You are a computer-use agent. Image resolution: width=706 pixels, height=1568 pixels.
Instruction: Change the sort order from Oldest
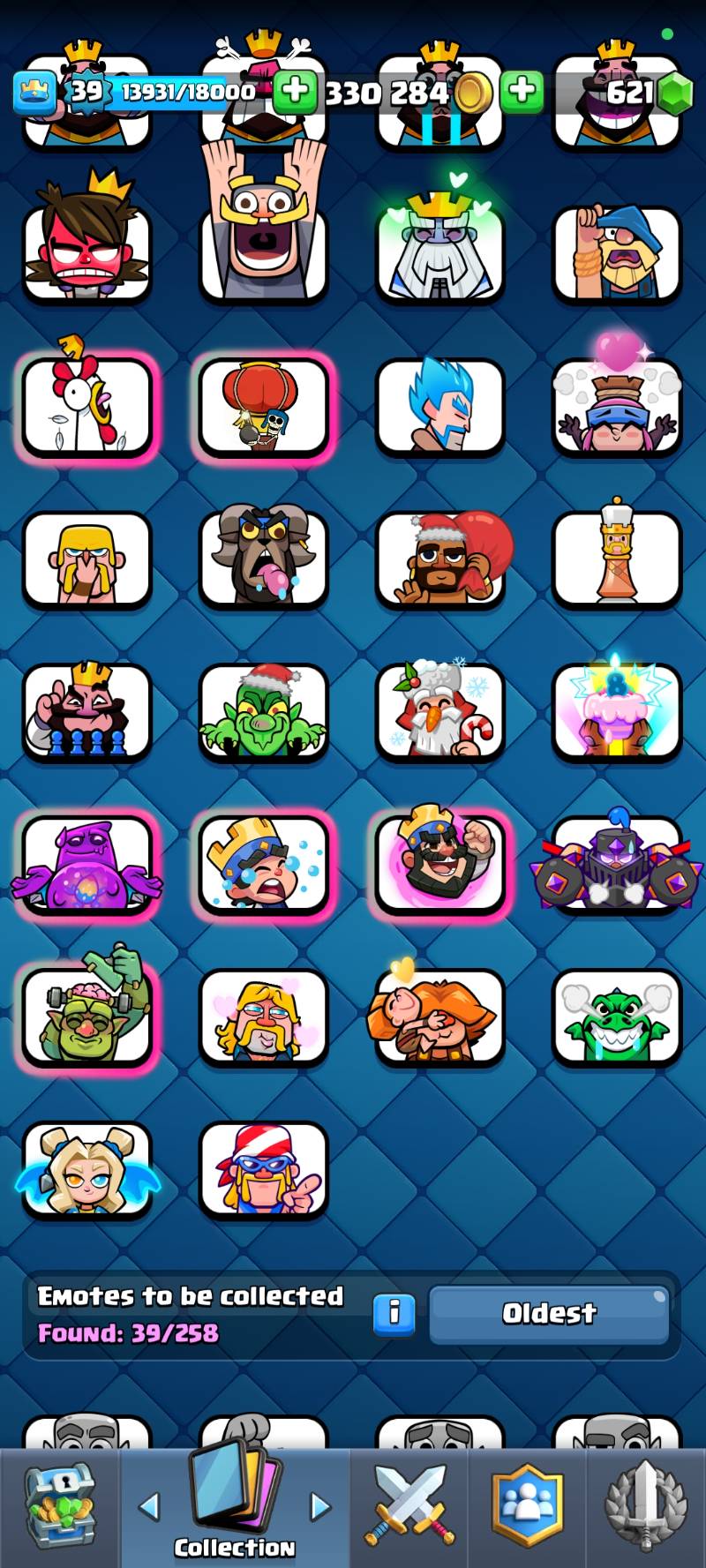pos(549,1314)
